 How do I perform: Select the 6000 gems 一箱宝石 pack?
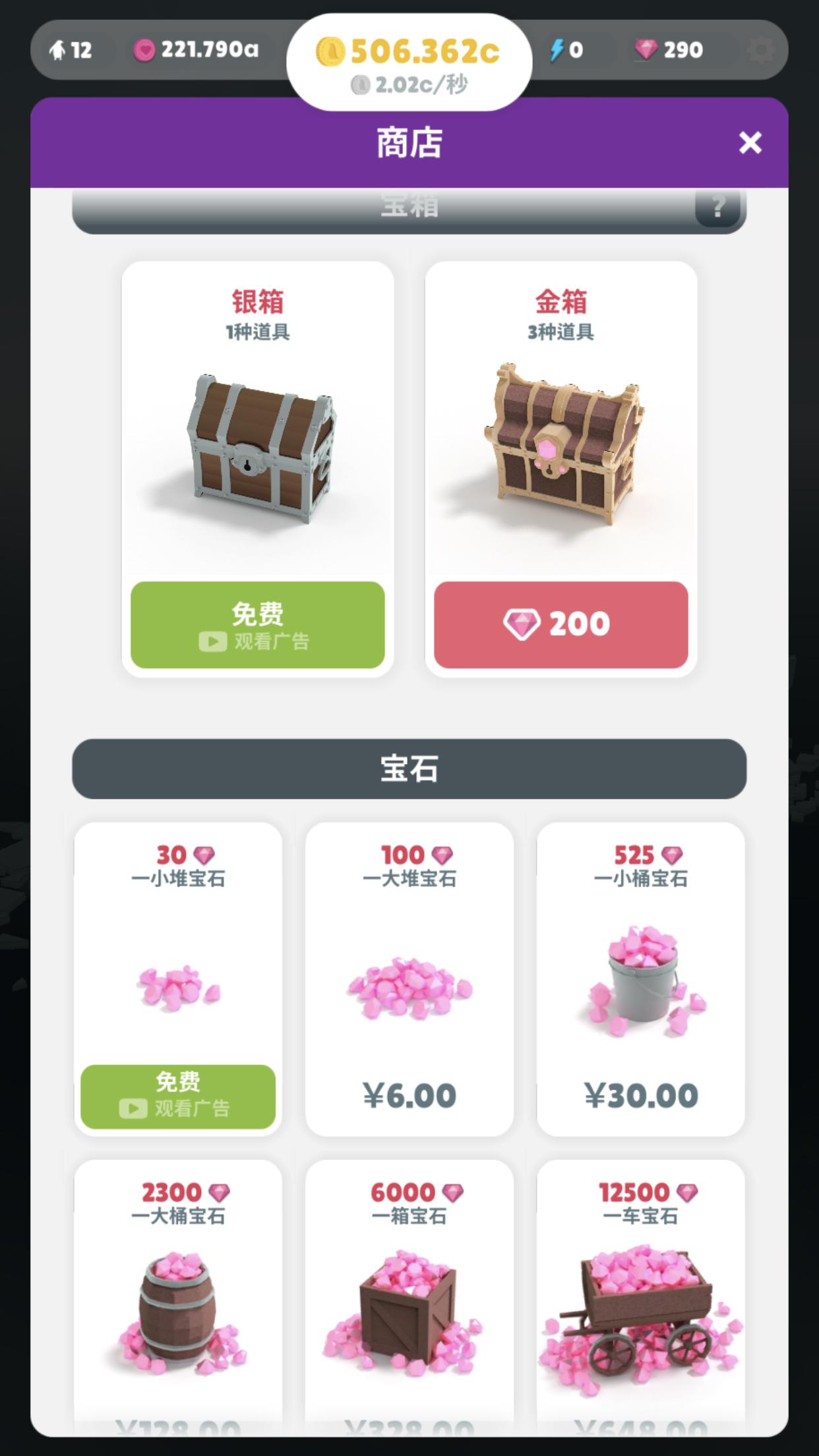409,1292
